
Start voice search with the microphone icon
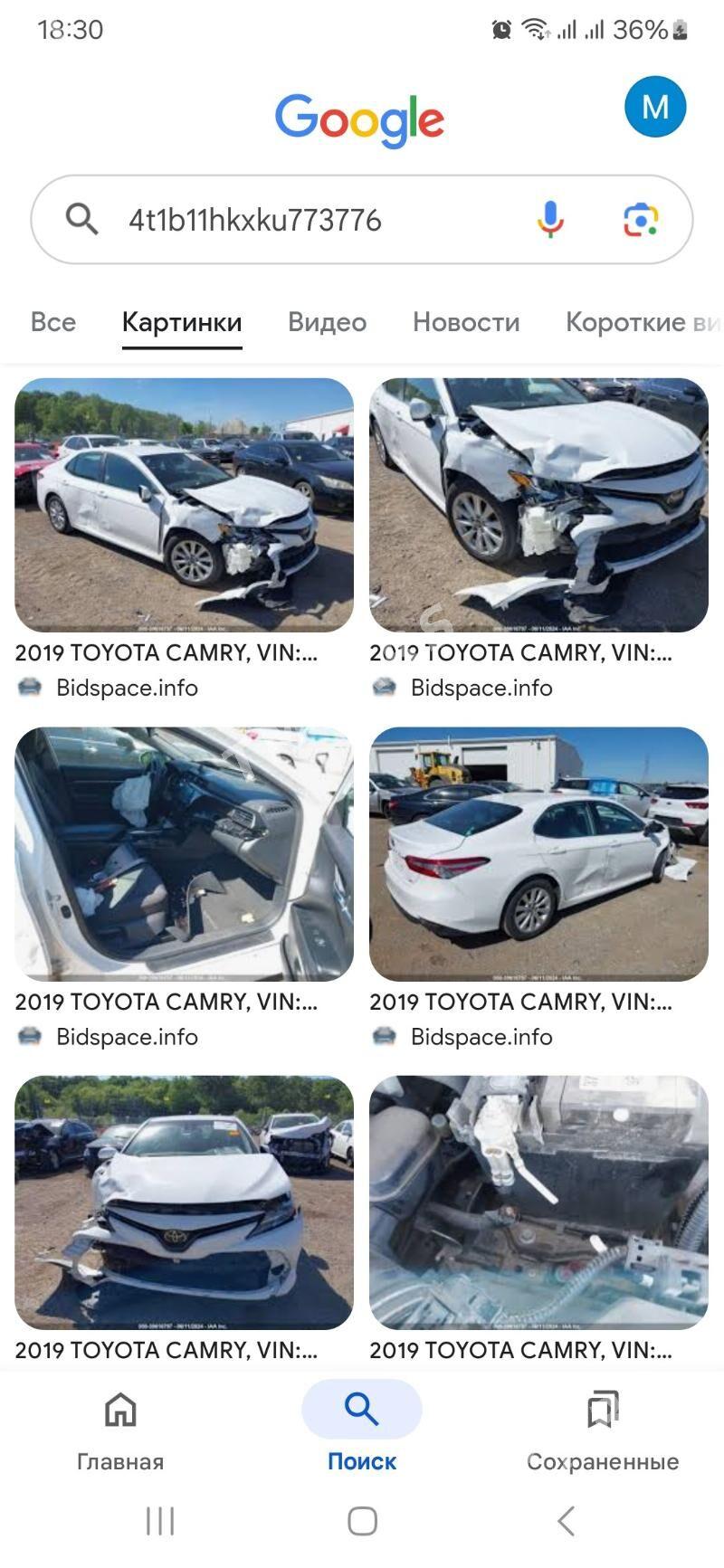coord(550,220)
